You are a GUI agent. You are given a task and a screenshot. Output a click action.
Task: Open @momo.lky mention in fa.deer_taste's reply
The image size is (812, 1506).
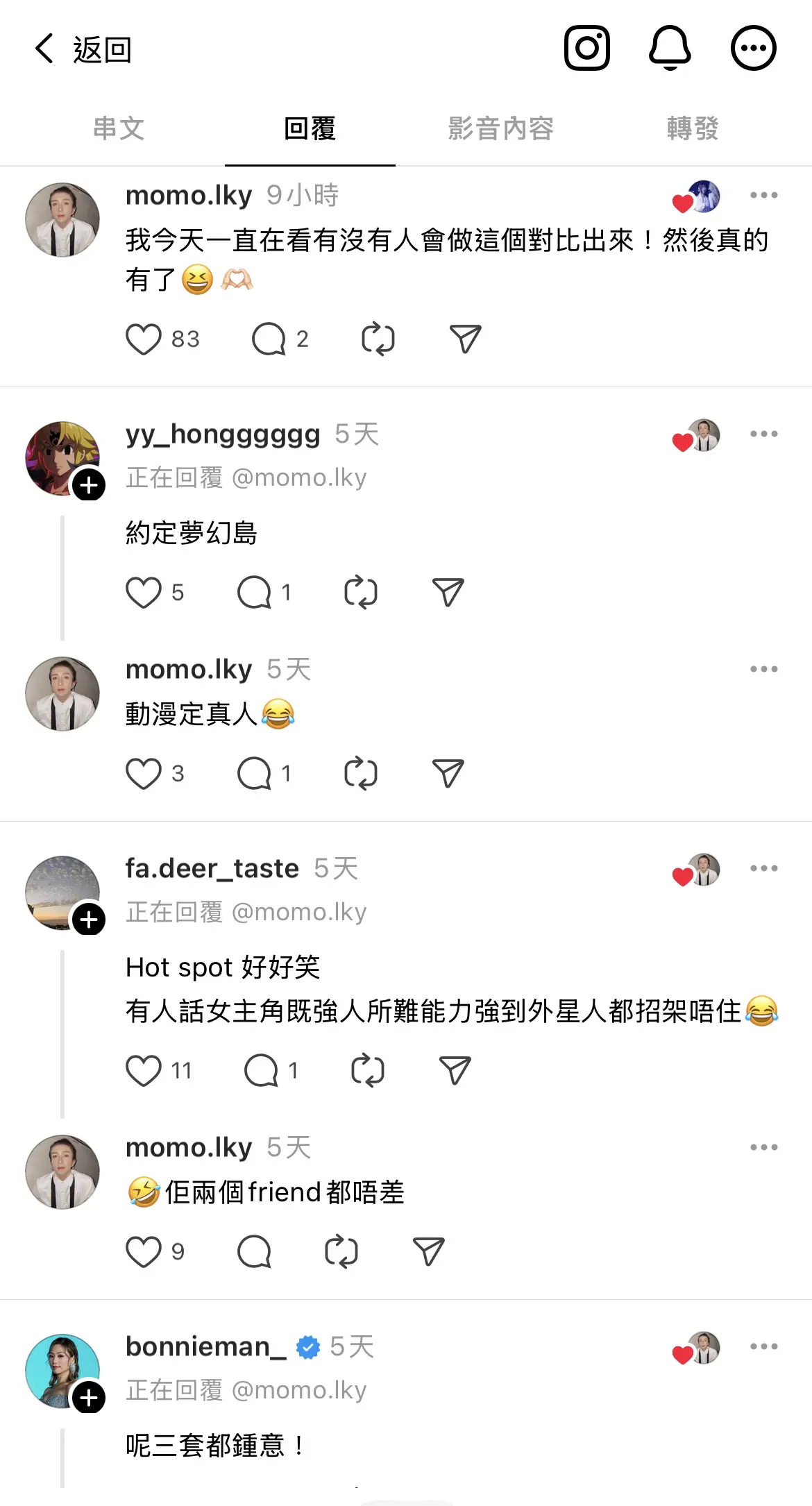(301, 912)
